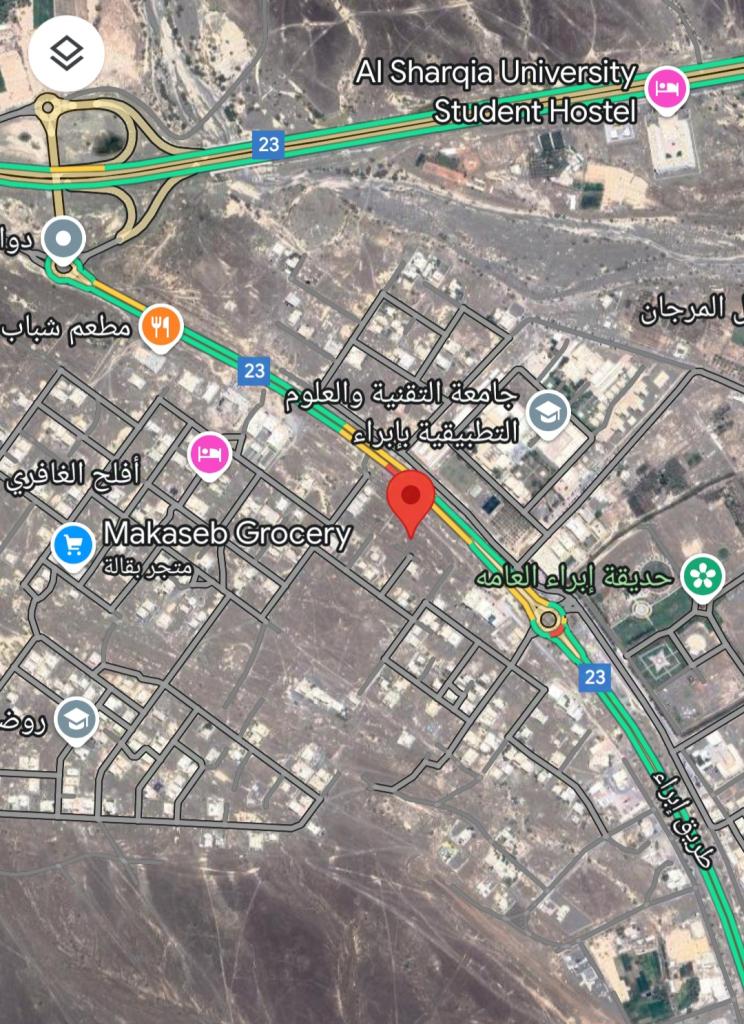Select the pink hotel marker near Makaseb Grocery
Screen dimensions: 744x1024
click(x=210, y=454)
